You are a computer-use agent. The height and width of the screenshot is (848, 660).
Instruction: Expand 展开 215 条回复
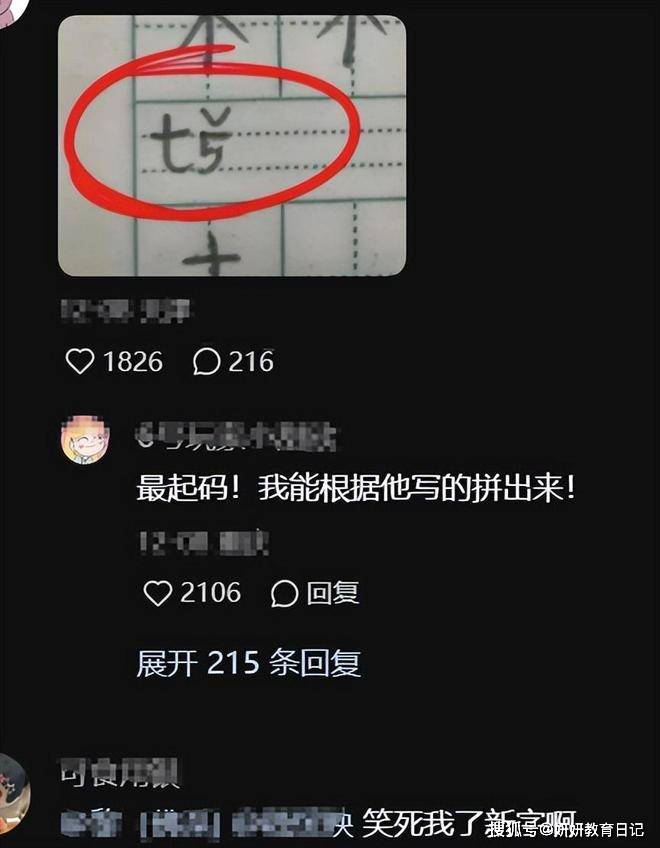pos(248,662)
